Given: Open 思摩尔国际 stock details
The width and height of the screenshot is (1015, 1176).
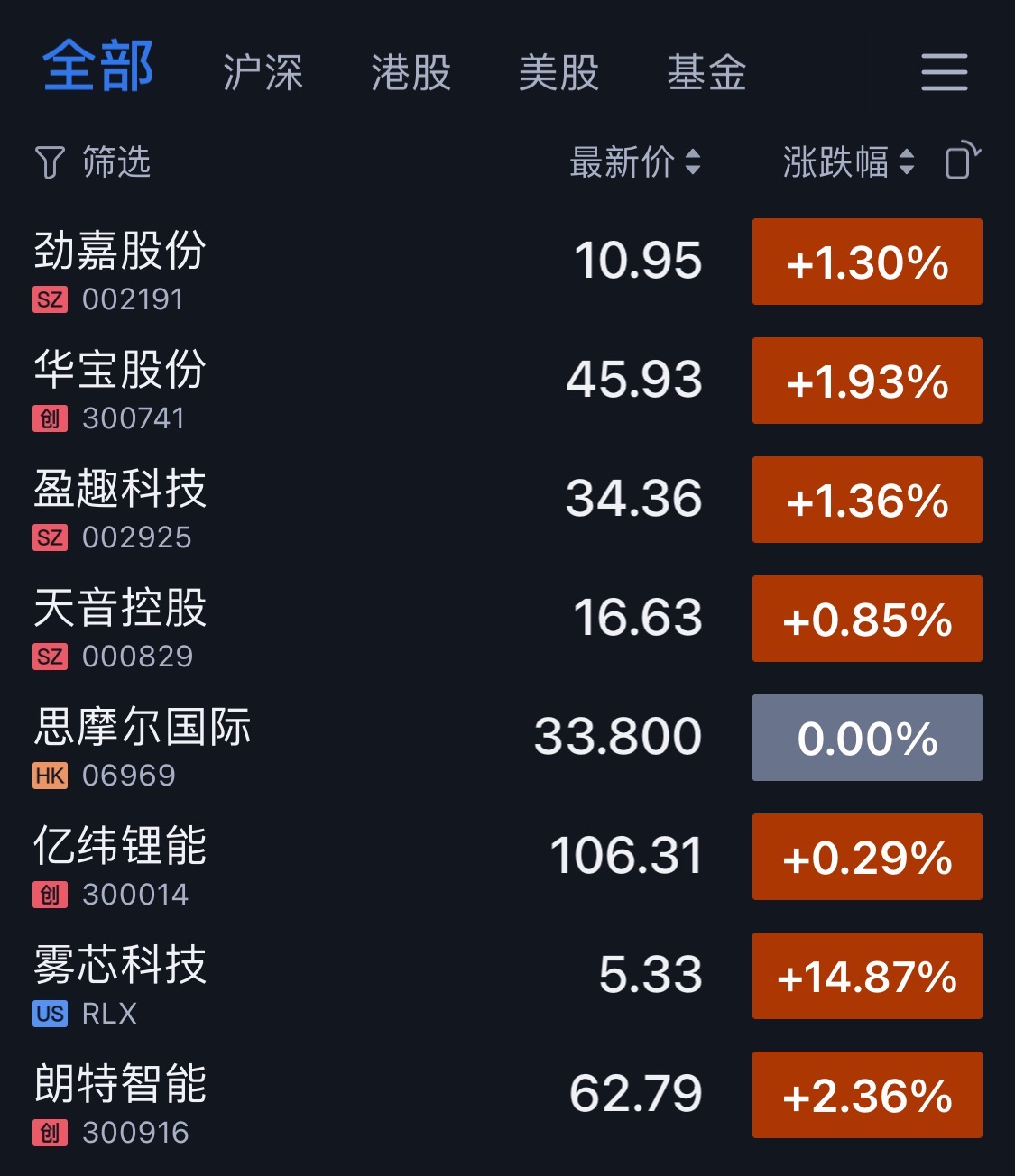Looking at the screenshot, I should pos(143,728).
